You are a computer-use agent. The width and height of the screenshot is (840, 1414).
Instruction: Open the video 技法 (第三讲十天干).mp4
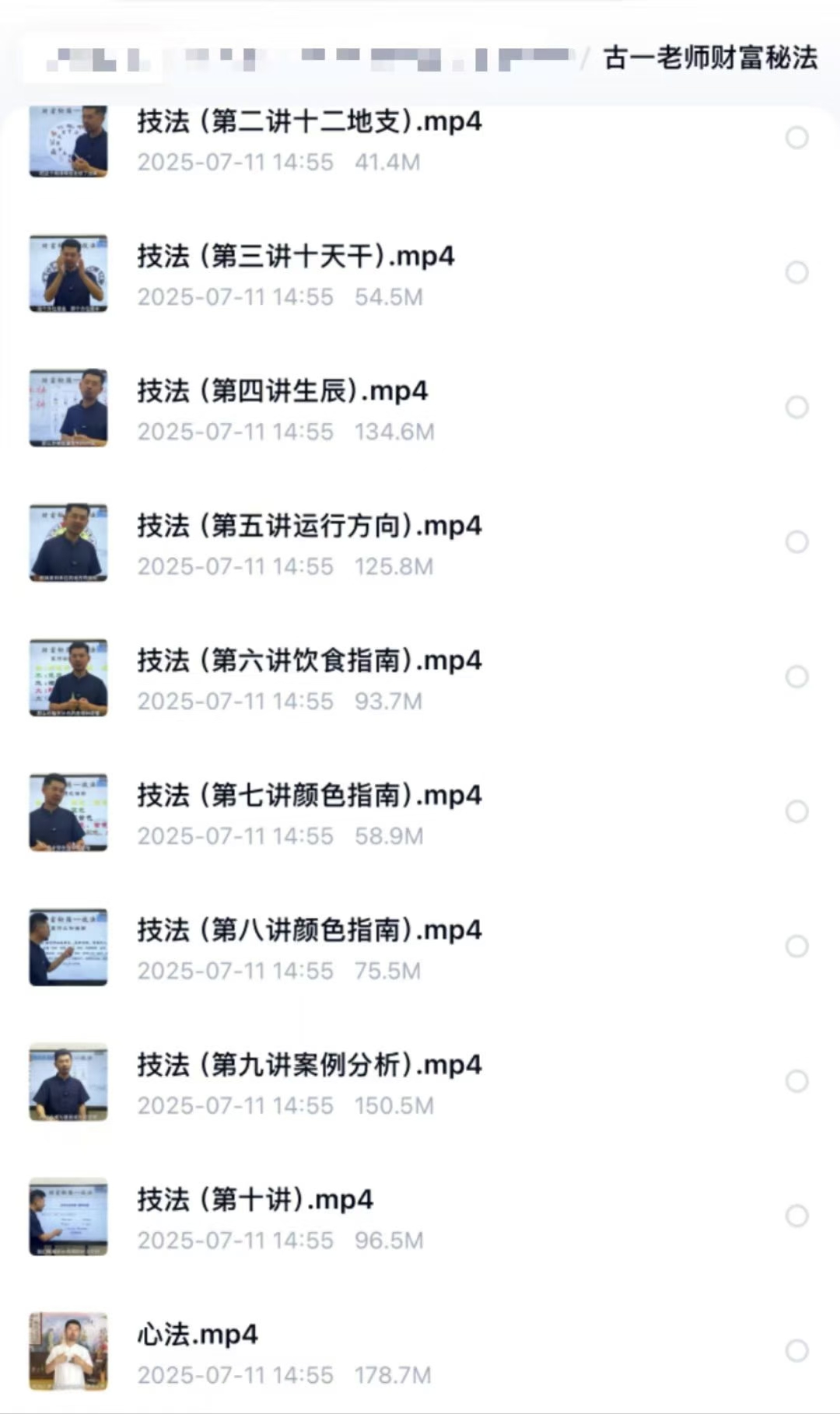pyautogui.click(x=296, y=257)
